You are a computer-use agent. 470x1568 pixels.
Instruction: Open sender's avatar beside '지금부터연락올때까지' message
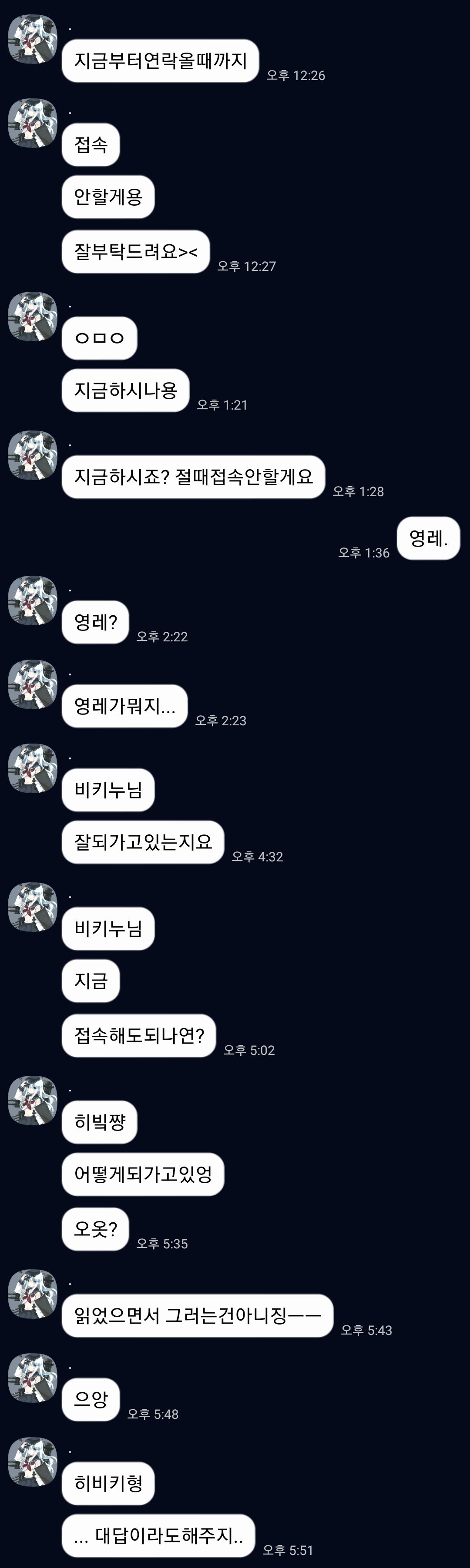point(32,40)
